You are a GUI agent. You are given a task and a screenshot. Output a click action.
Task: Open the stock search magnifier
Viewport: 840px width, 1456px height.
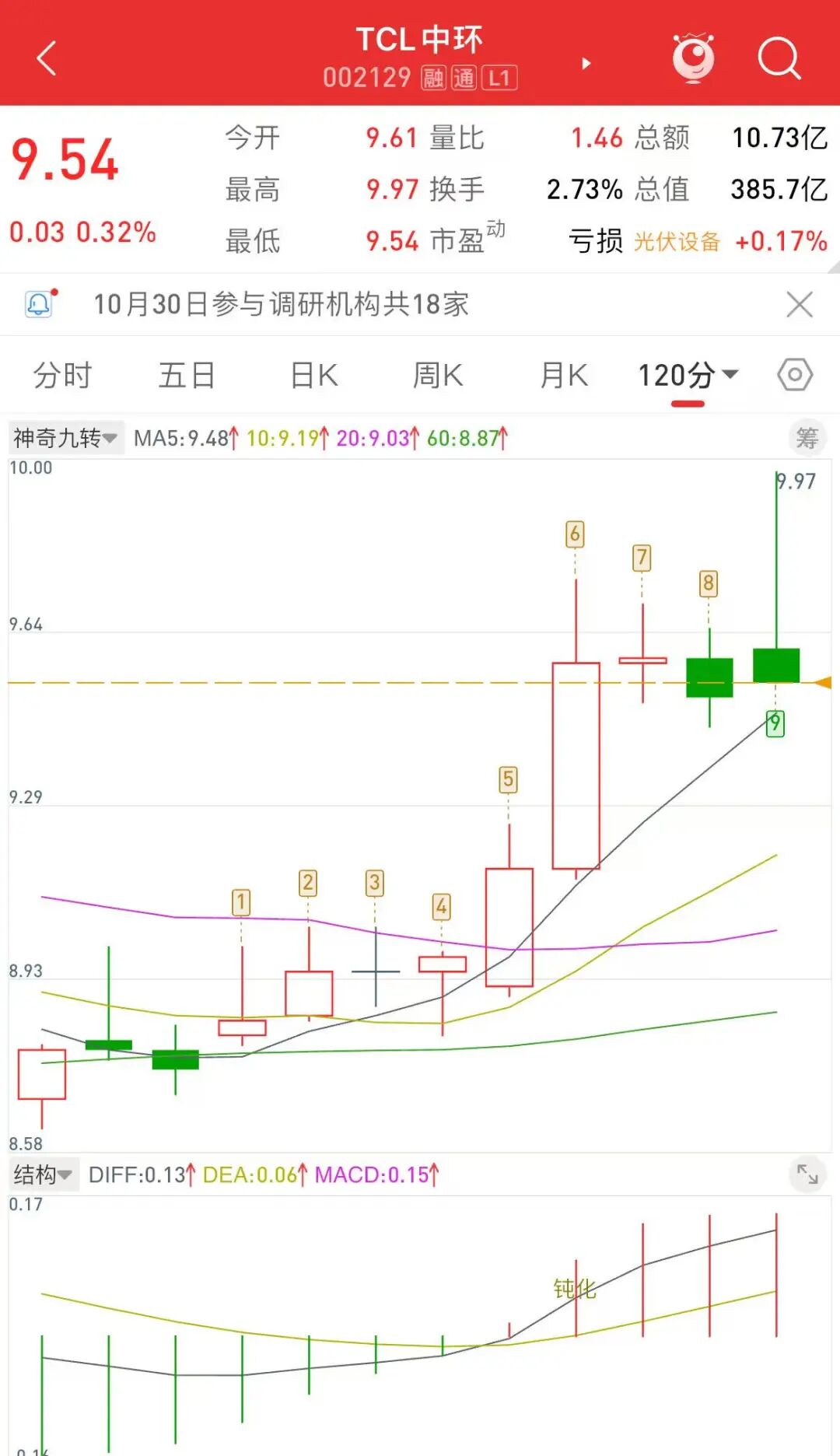click(778, 59)
